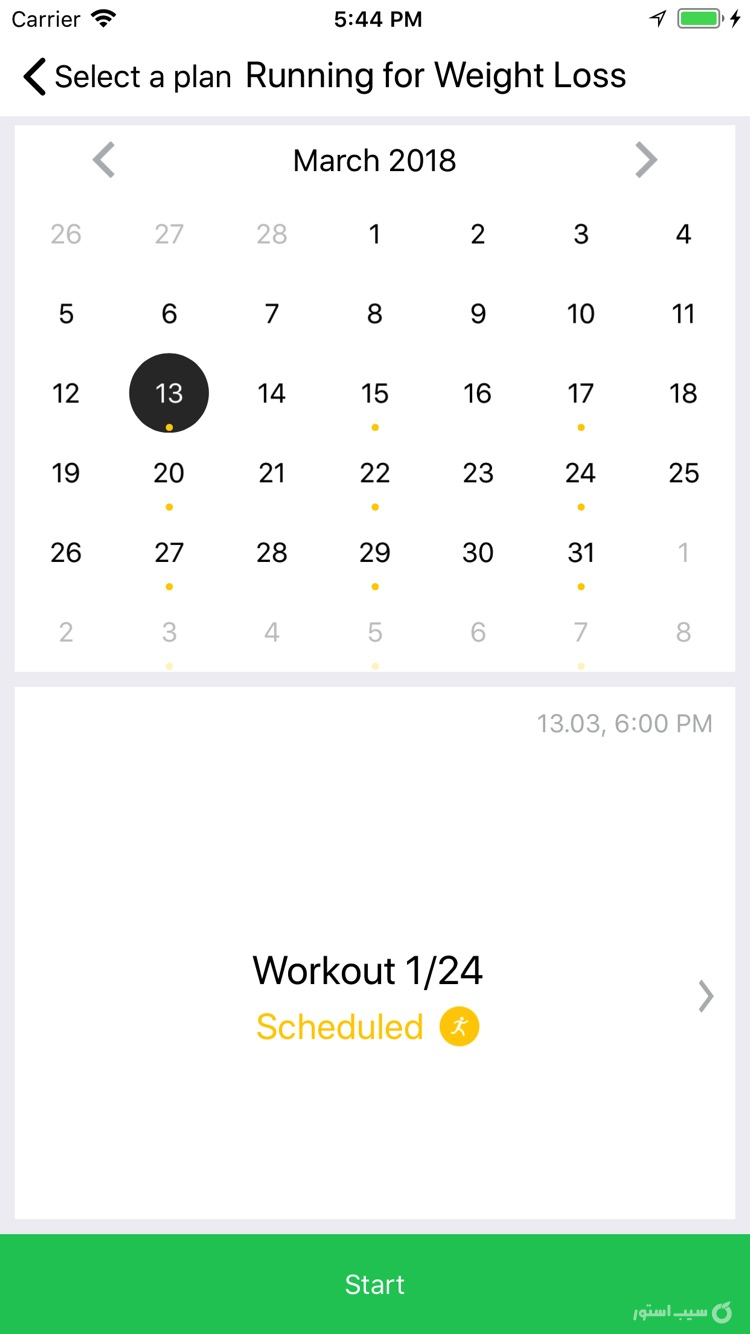Select March 13, the highlighted date
The width and height of the screenshot is (750, 1334).
pyautogui.click(x=168, y=393)
